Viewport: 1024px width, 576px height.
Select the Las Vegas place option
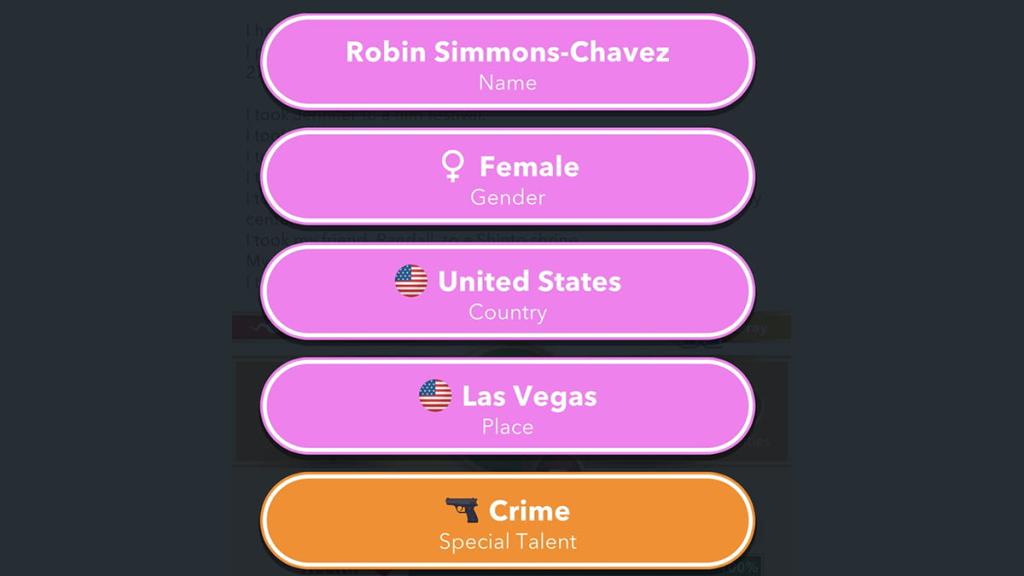point(507,407)
